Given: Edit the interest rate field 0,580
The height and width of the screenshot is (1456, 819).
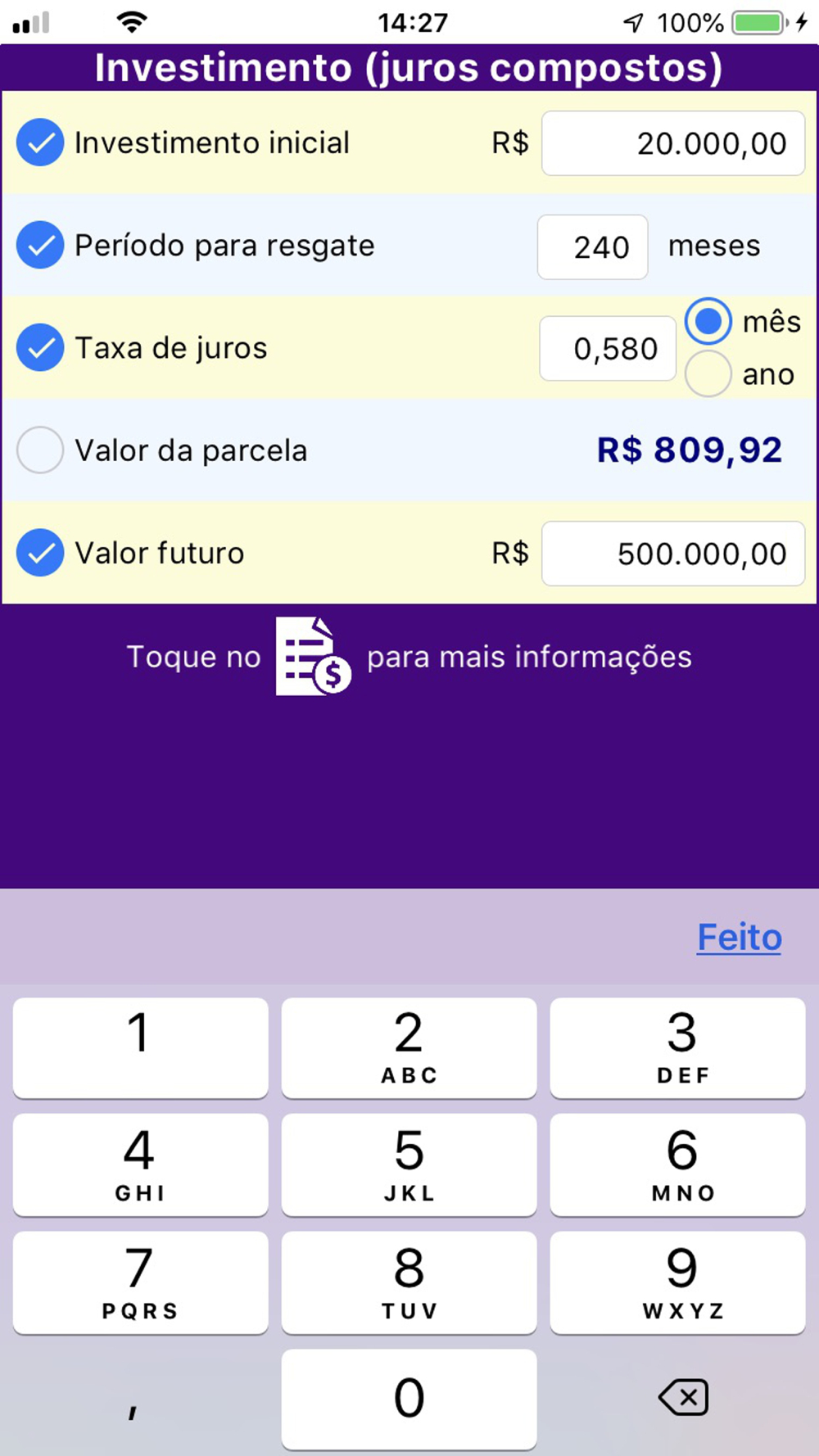Looking at the screenshot, I should click(x=608, y=348).
